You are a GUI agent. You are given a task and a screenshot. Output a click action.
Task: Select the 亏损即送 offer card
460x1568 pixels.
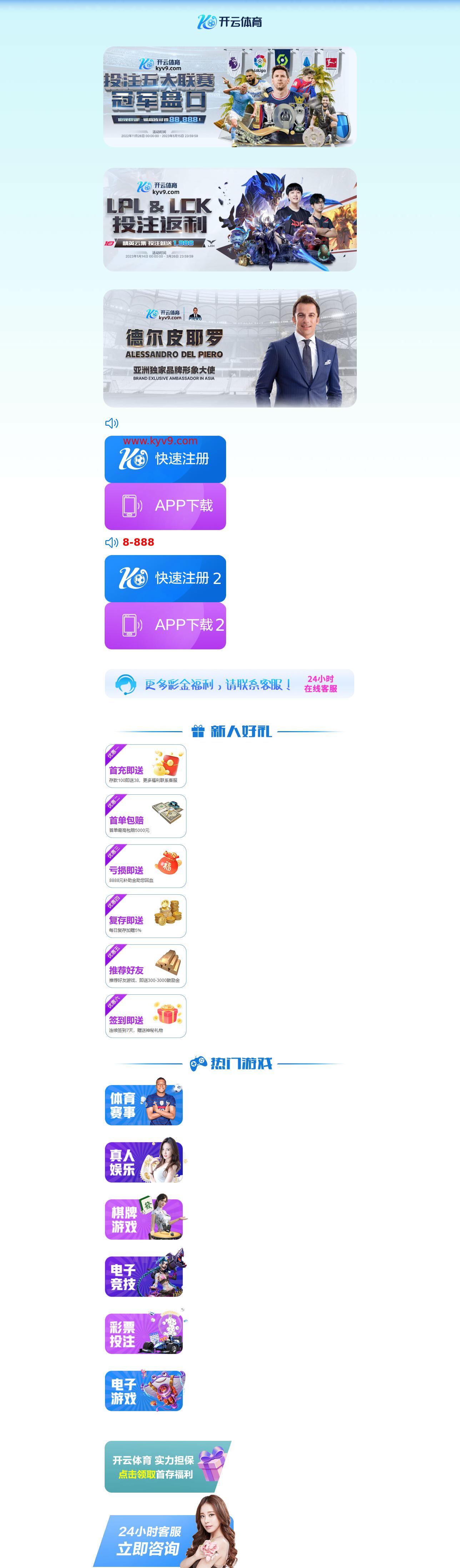(x=145, y=866)
